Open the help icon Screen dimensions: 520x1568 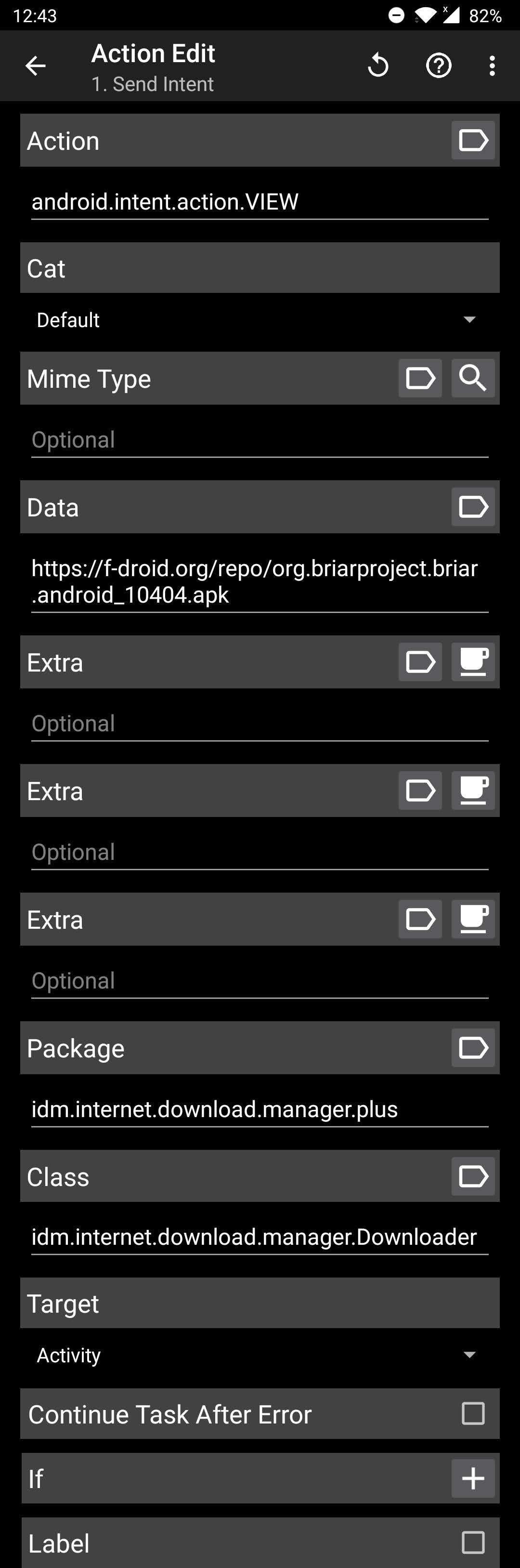coord(439,66)
